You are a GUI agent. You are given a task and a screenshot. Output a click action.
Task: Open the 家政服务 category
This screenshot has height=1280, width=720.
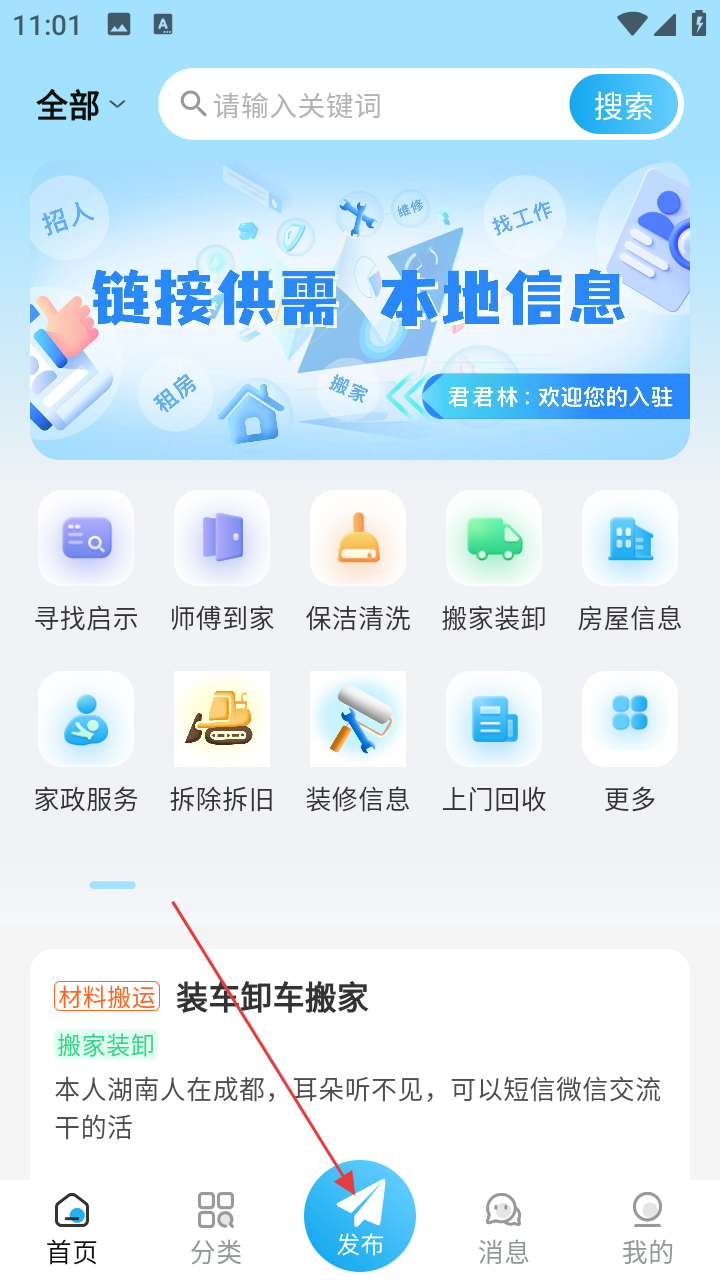pyautogui.click(x=86, y=740)
